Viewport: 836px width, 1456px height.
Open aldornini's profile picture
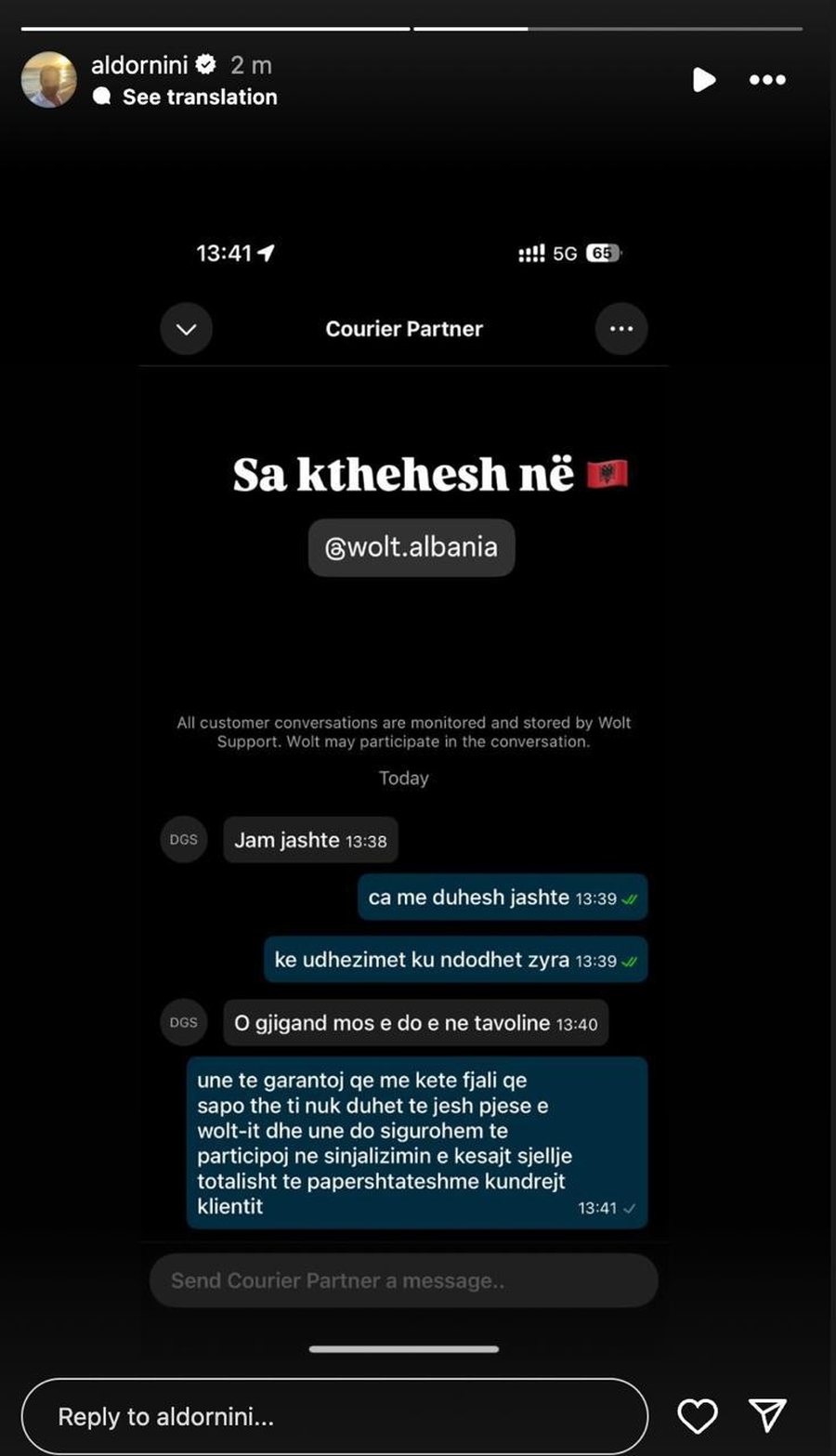49,80
